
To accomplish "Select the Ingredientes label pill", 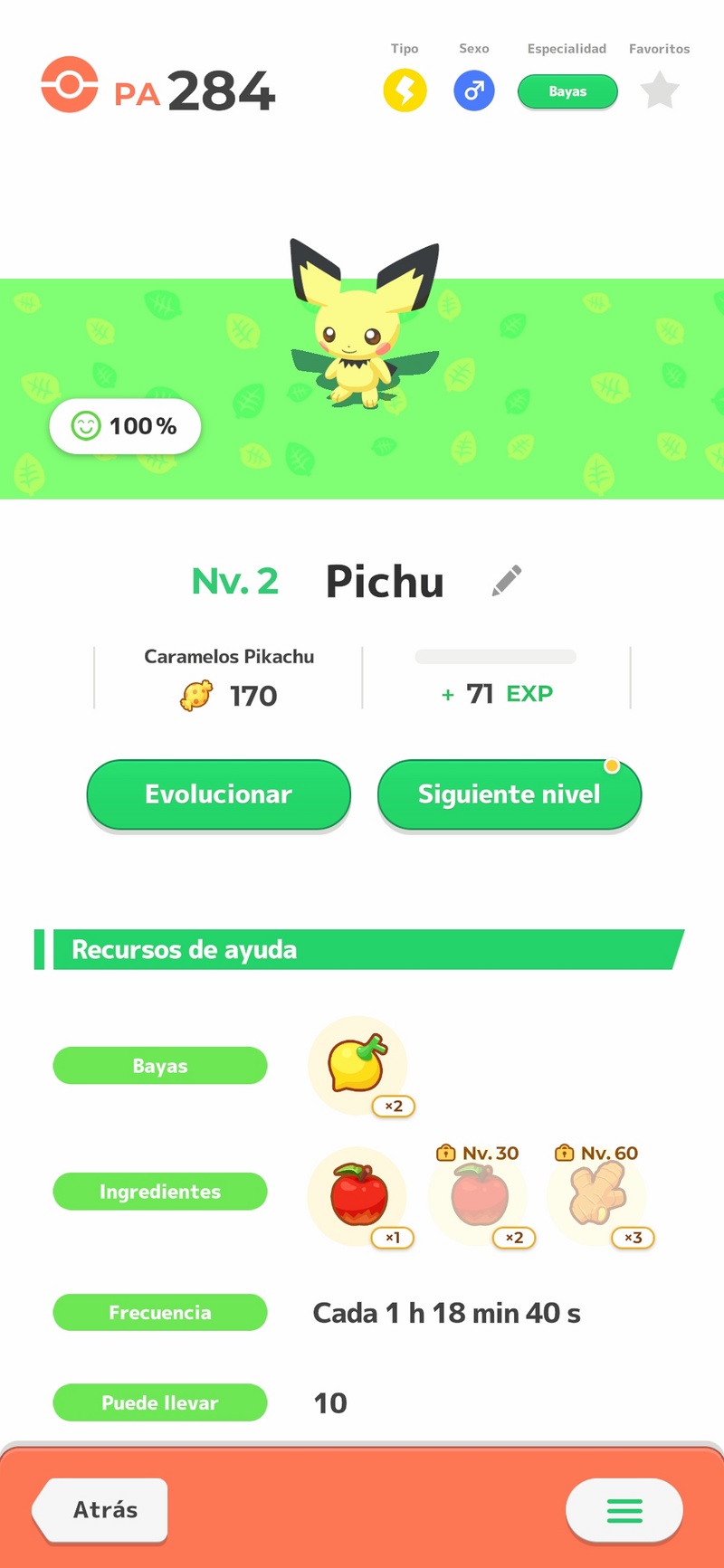I will [x=159, y=1192].
